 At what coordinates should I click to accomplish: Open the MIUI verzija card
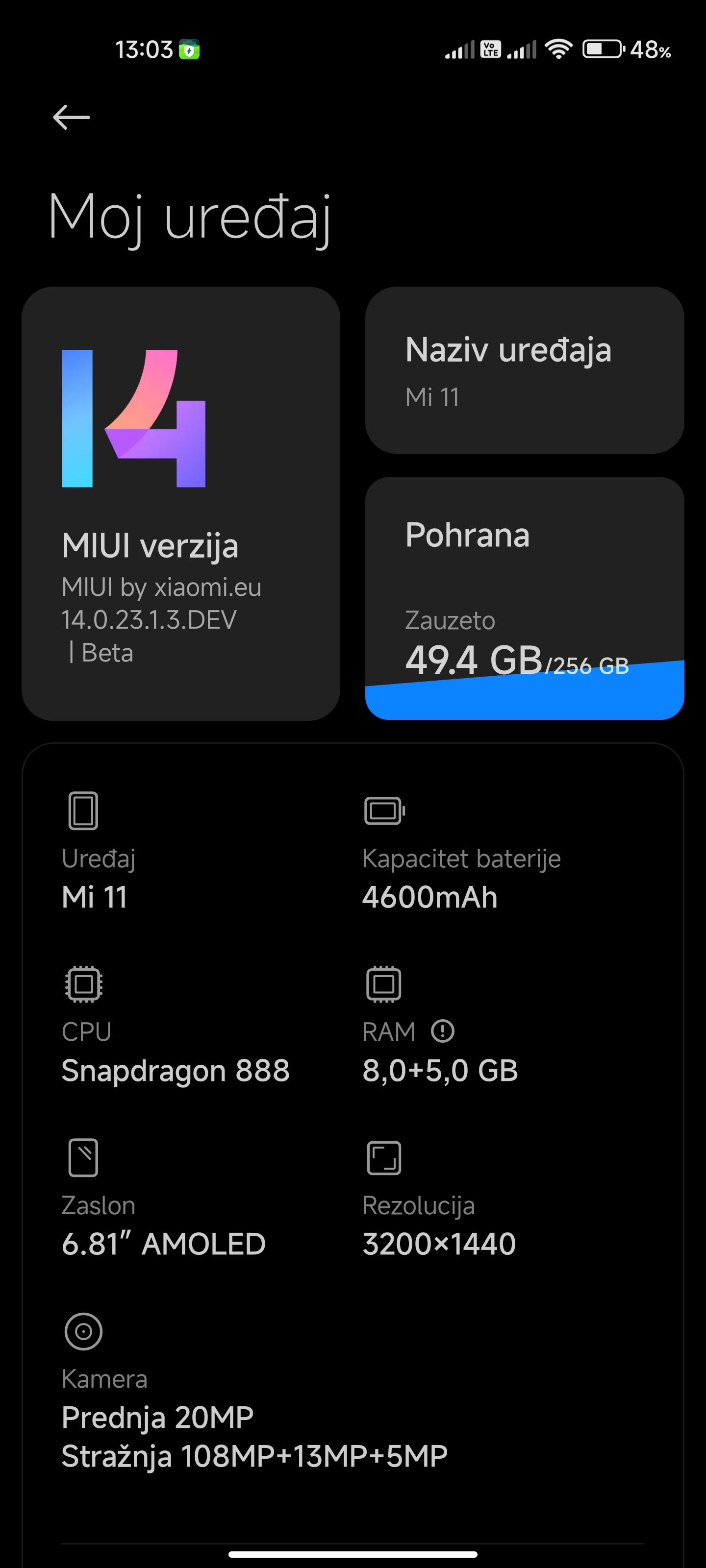tap(180, 503)
